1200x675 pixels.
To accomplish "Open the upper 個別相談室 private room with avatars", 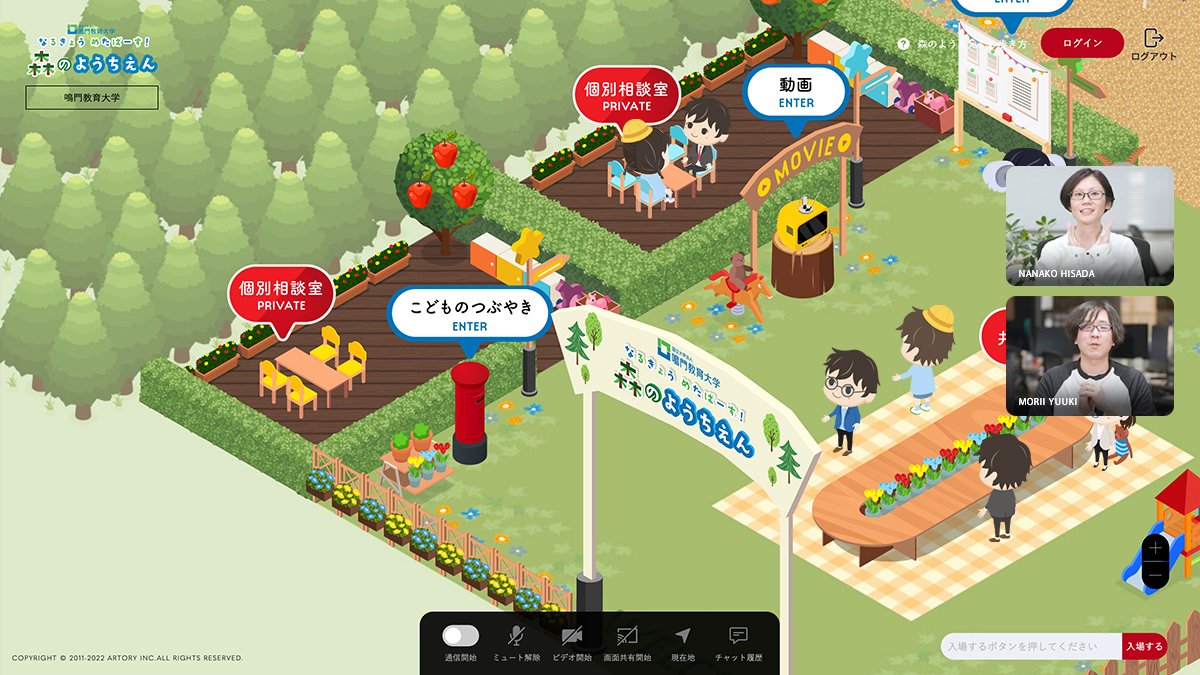I will (627, 95).
